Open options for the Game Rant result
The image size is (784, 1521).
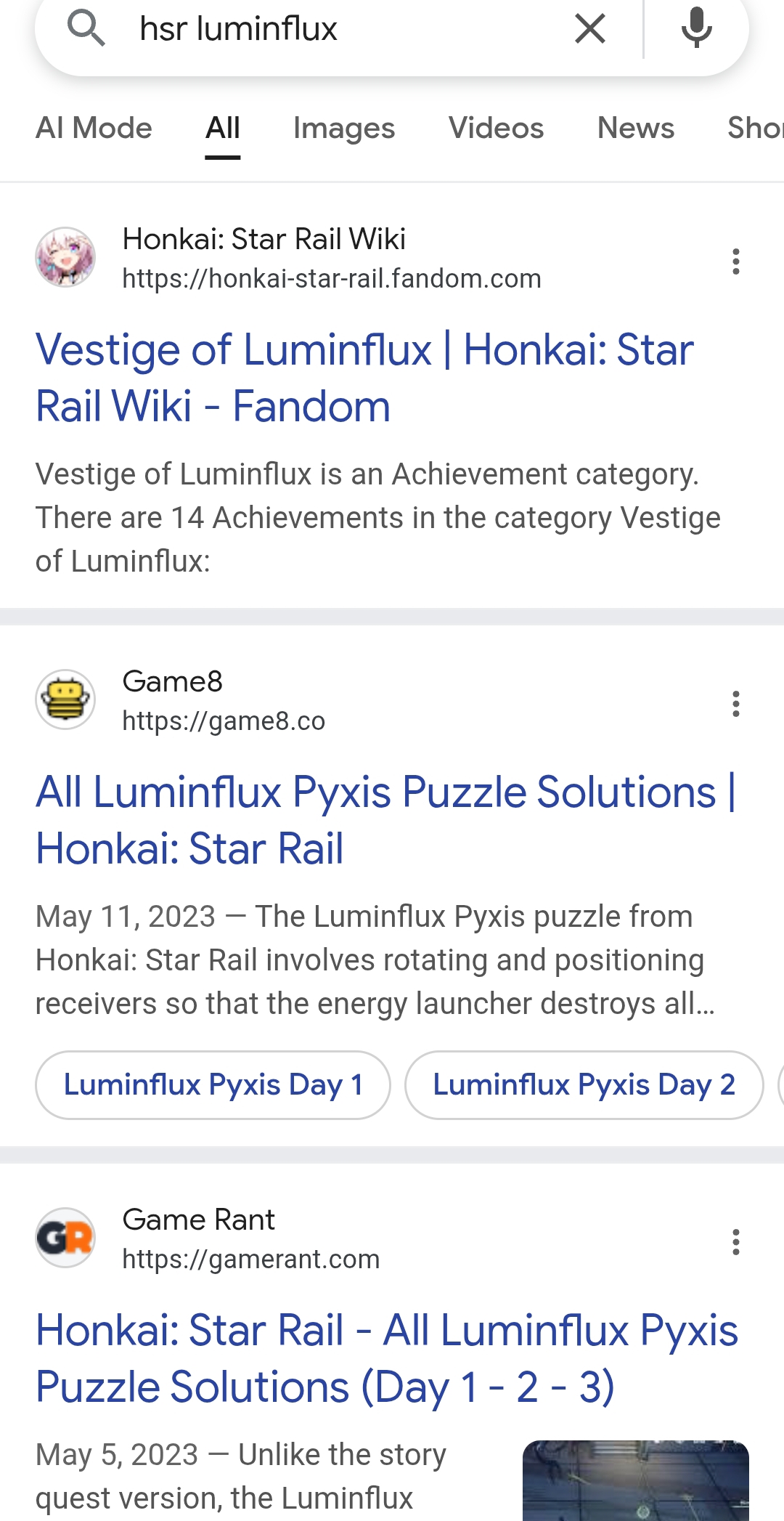(x=735, y=1242)
